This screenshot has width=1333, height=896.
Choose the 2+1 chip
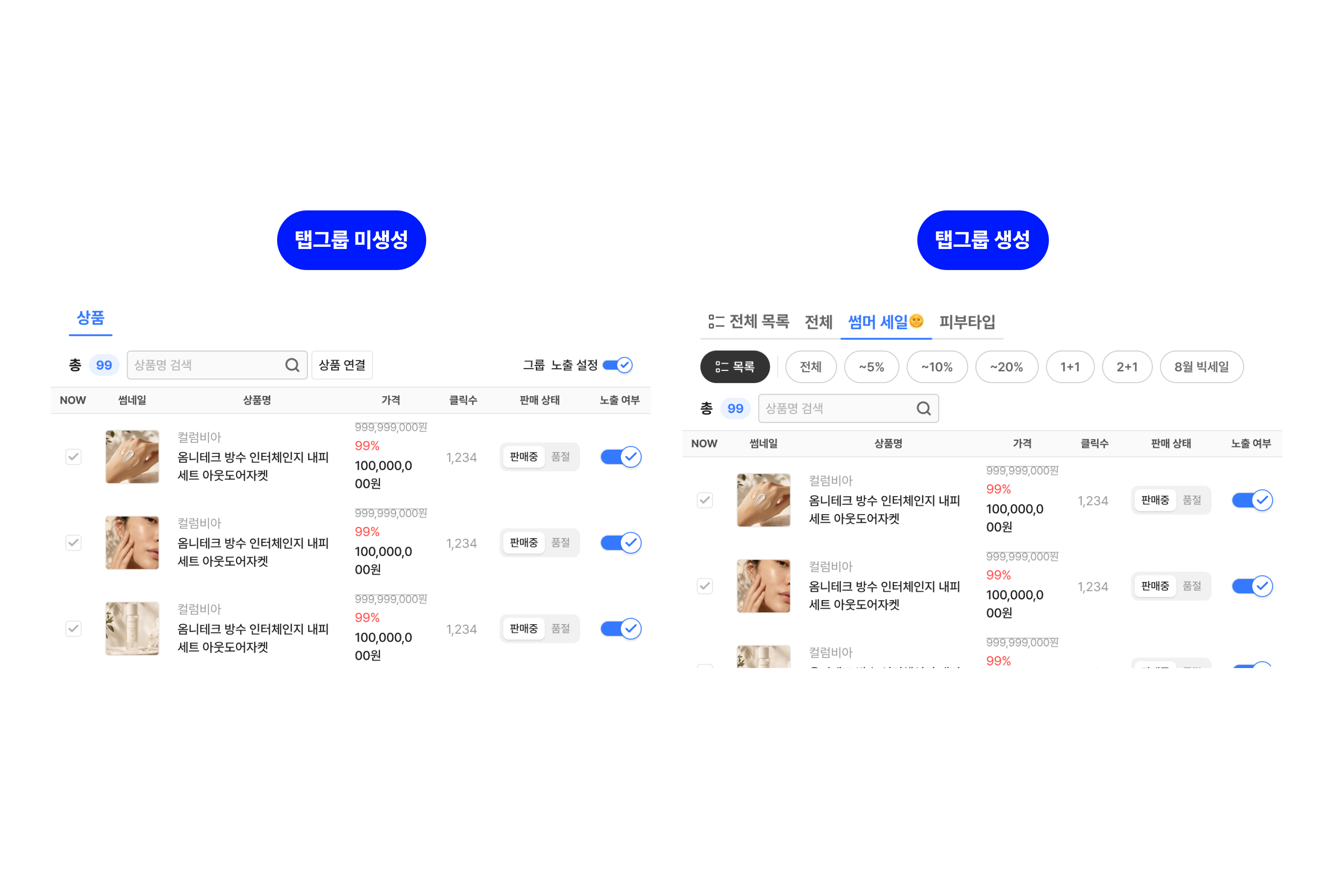pyautogui.click(x=1127, y=367)
